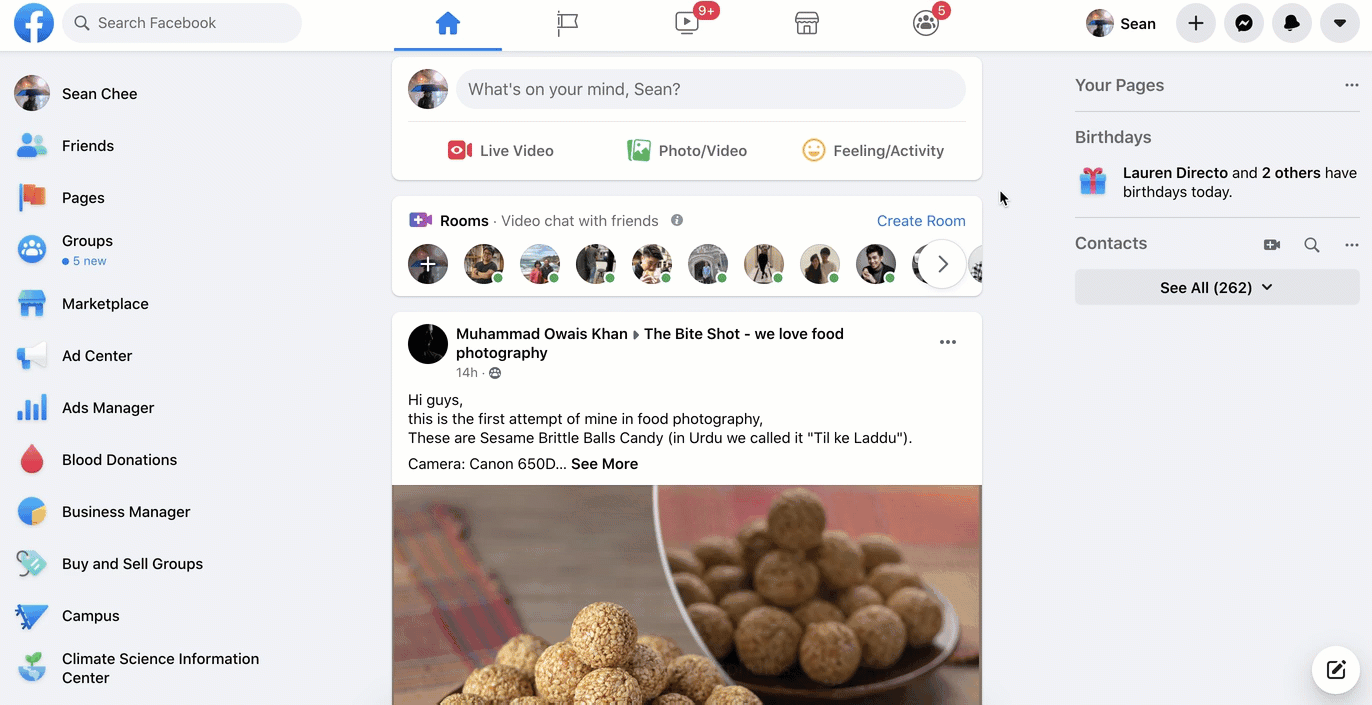Image resolution: width=1372 pixels, height=705 pixels.
Task: Choose Feeling/Activity for a post
Action: pos(873,151)
